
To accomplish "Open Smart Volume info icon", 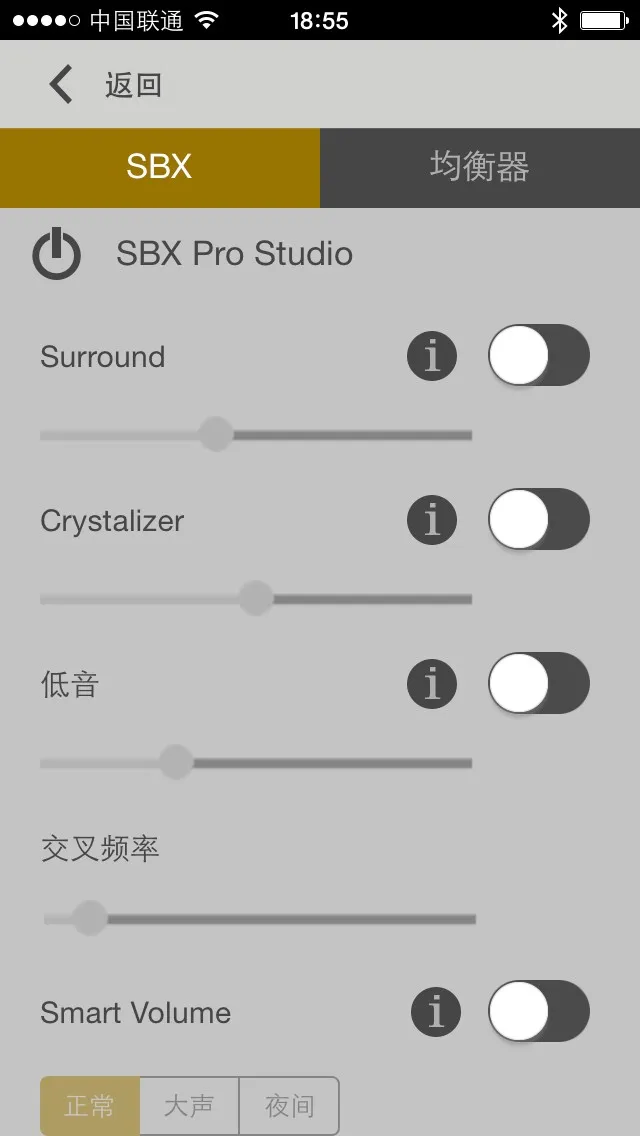I will point(436,1011).
